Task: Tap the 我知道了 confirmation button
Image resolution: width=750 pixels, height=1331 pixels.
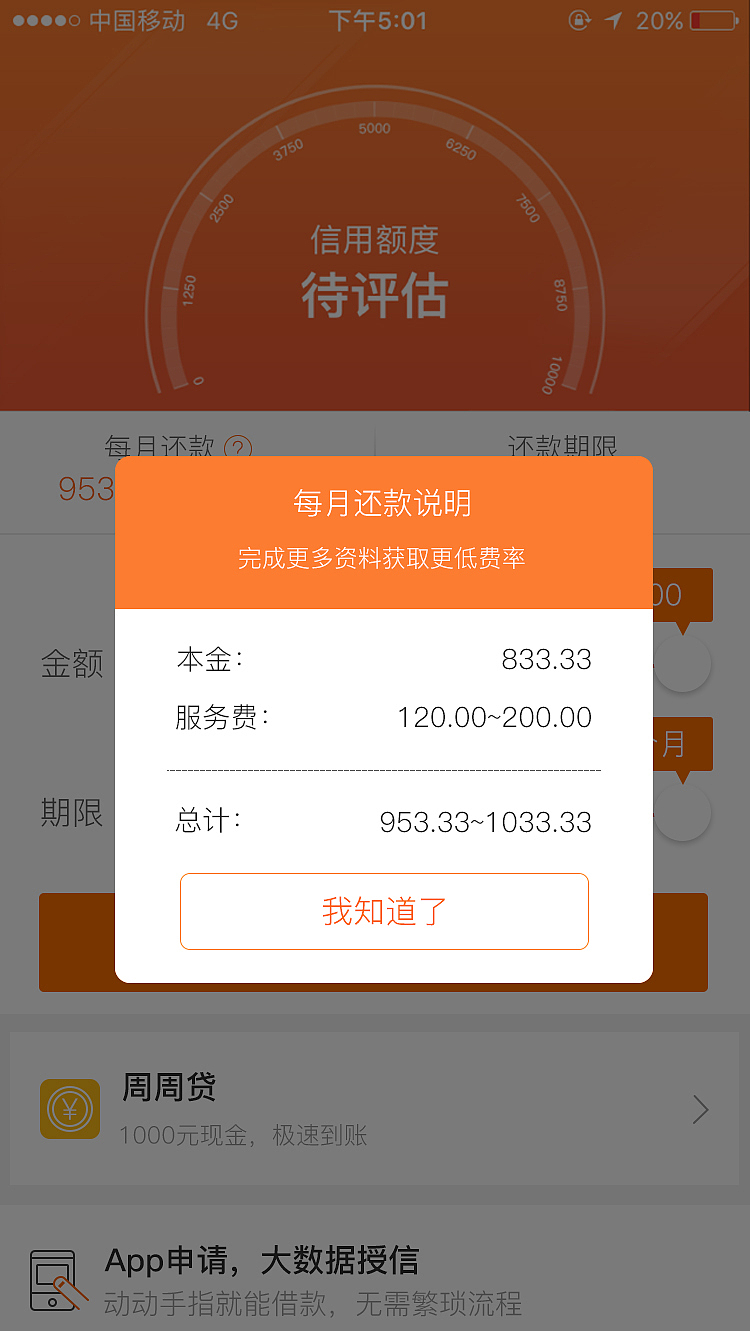Action: tap(384, 911)
